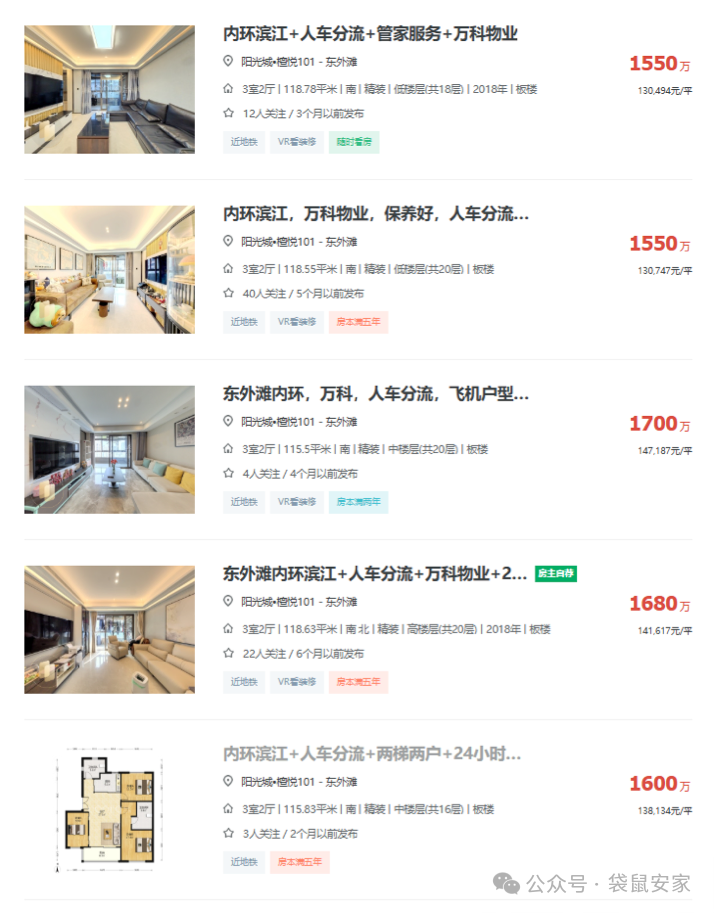Open the 1700万 东外滩内环，万科 listing
This screenshot has height=913, width=714.
pos(376,394)
